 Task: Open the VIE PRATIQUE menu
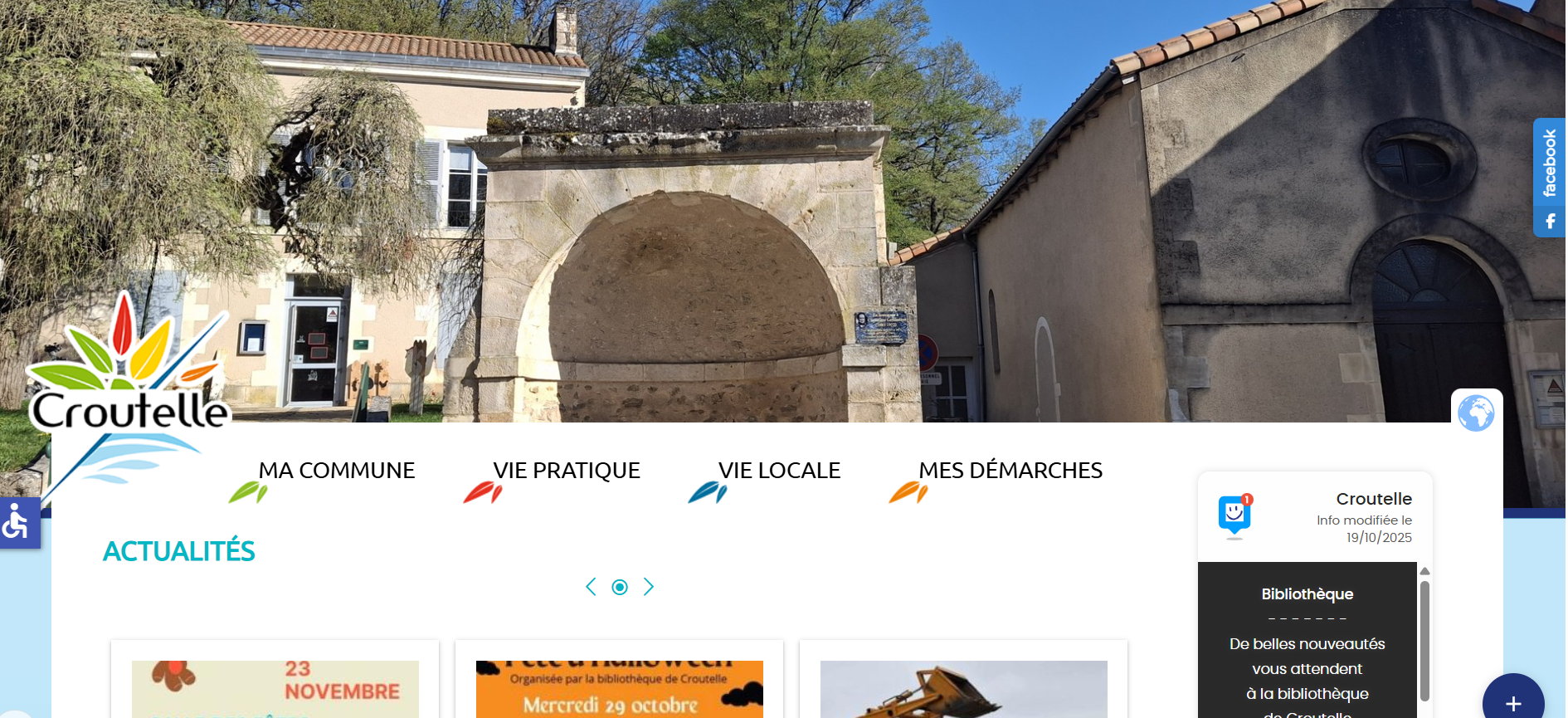coord(567,471)
